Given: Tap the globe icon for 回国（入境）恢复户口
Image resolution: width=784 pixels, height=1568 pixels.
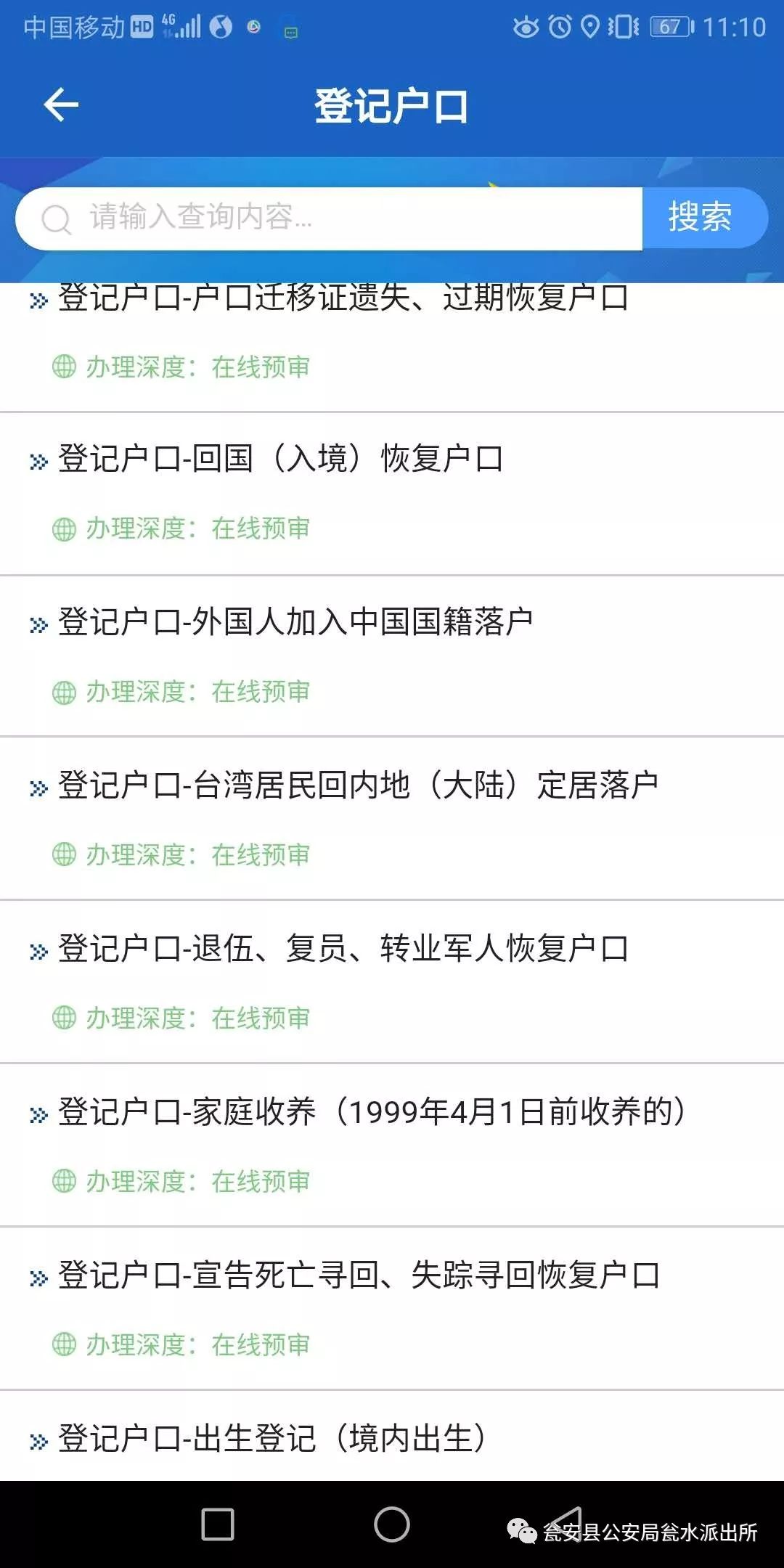Looking at the screenshot, I should [x=64, y=529].
